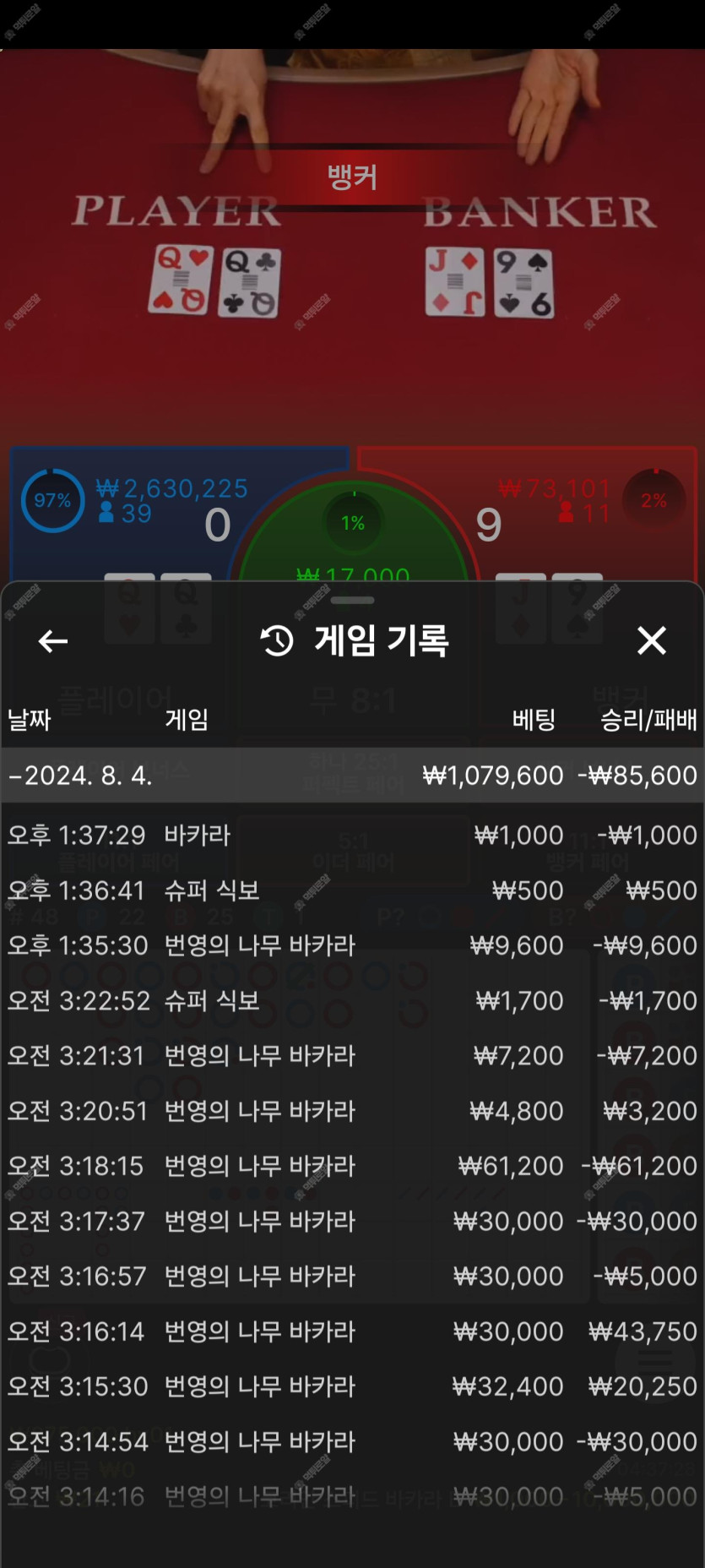Select the 오전 3:22:52 슈퍼 식보 entry
This screenshot has width=705, height=1568.
pos(352,1001)
